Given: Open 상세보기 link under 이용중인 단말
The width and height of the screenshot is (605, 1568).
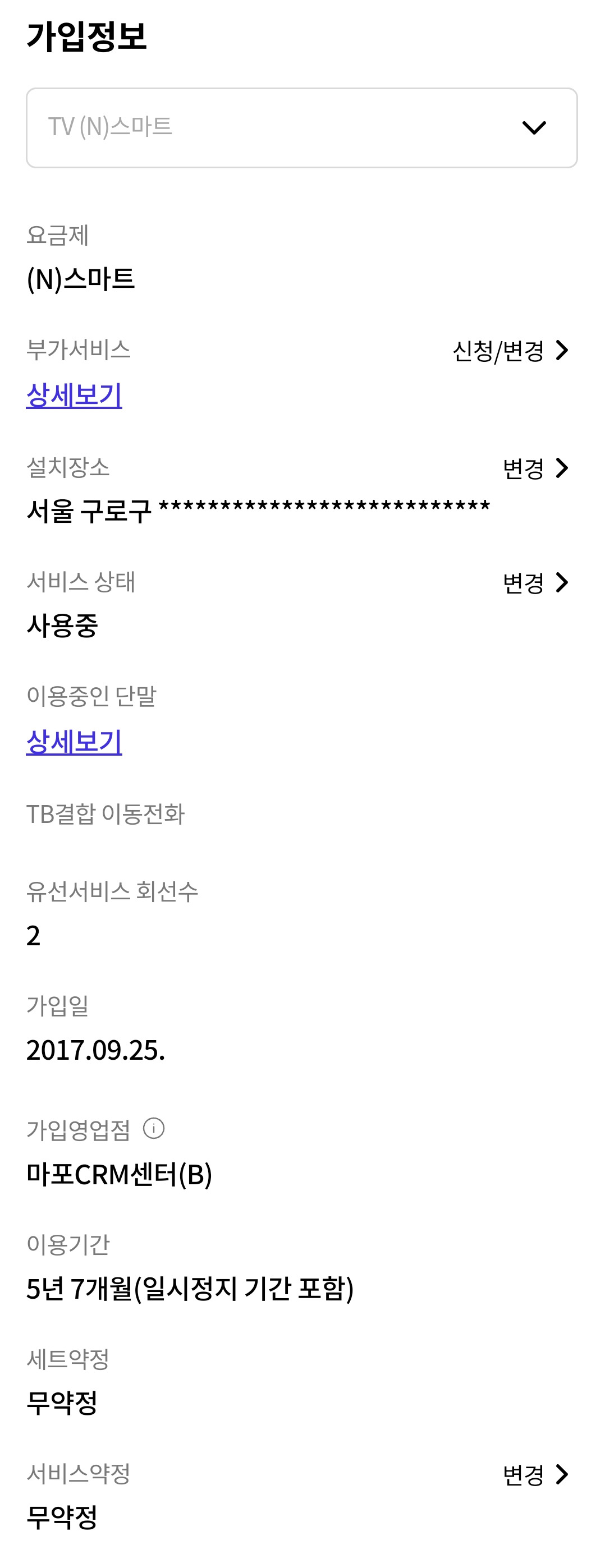Looking at the screenshot, I should 74,742.
